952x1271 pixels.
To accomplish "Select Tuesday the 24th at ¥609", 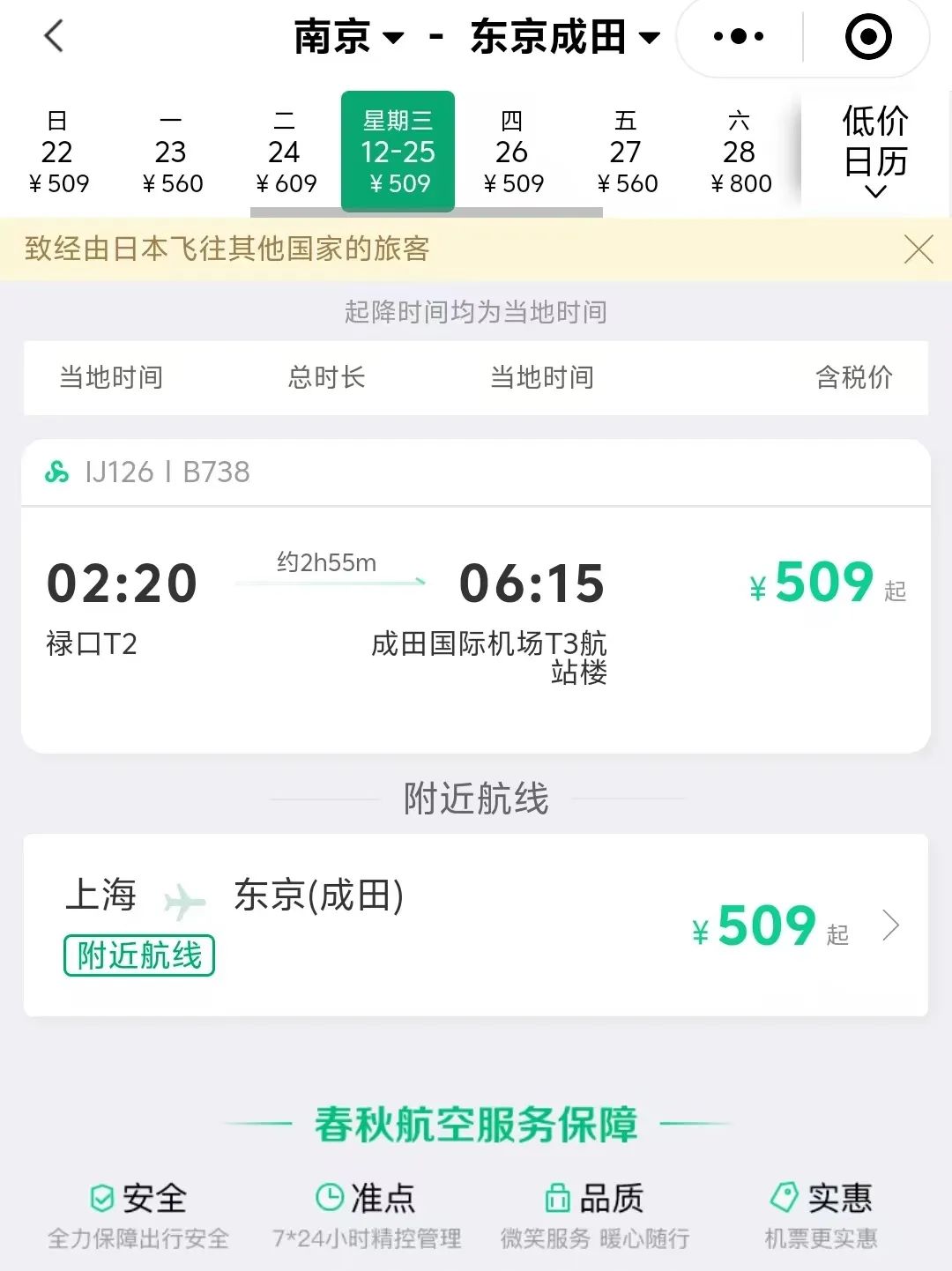I will 286,152.
